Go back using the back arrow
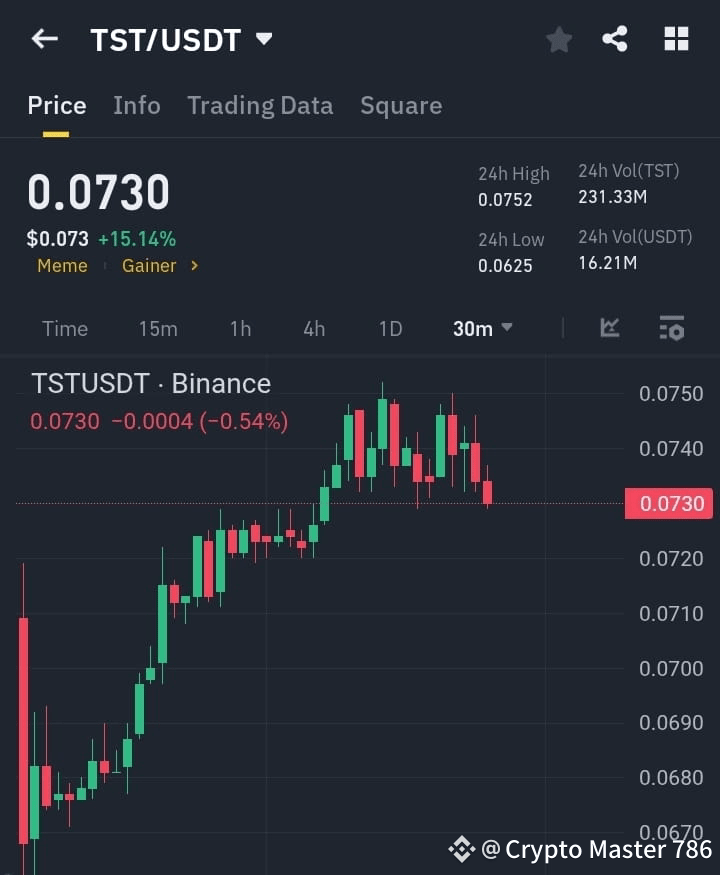Image resolution: width=720 pixels, height=875 pixels. tap(43, 39)
